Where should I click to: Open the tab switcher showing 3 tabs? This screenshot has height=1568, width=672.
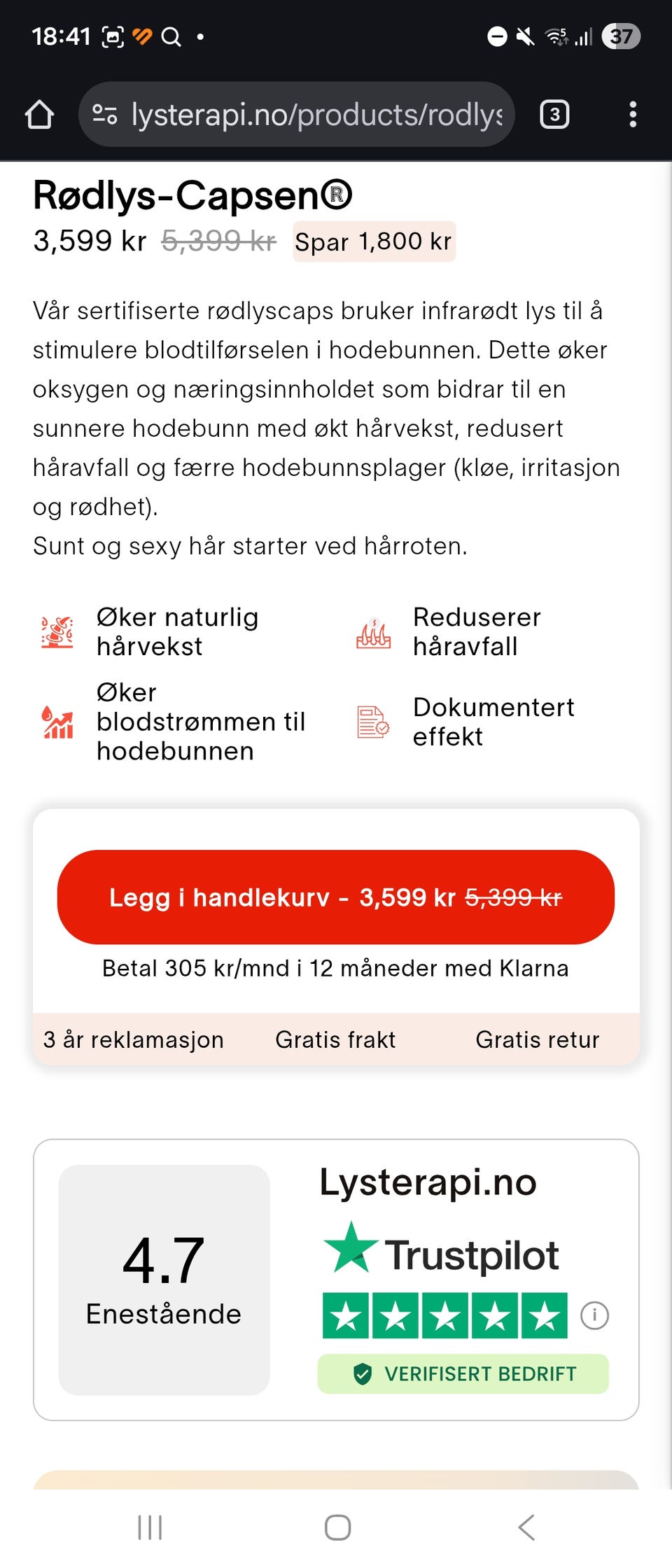pyautogui.click(x=554, y=114)
